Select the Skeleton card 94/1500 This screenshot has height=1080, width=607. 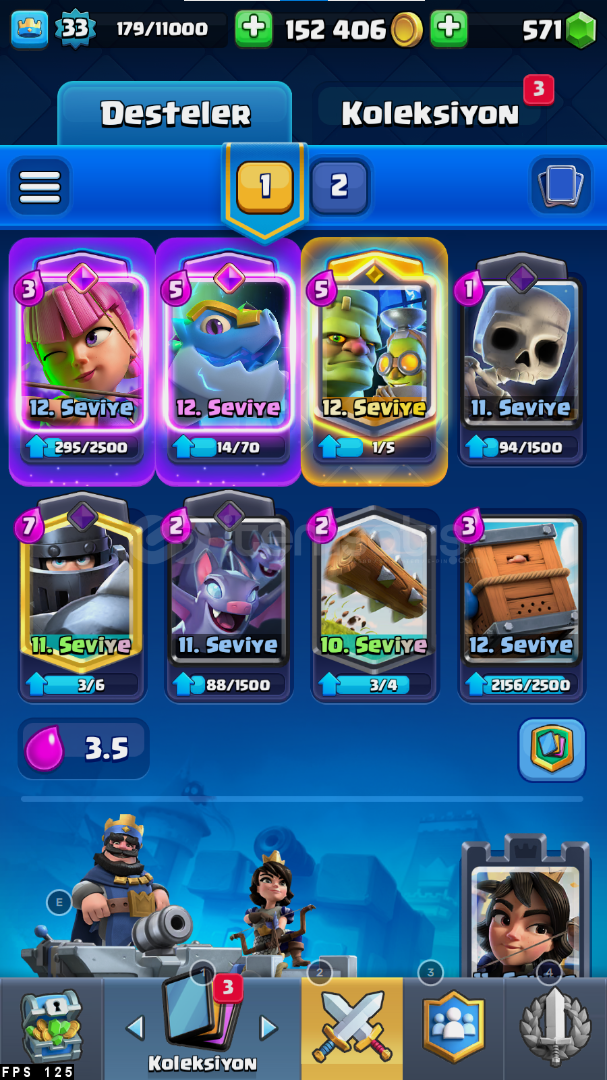pyautogui.click(x=520, y=350)
